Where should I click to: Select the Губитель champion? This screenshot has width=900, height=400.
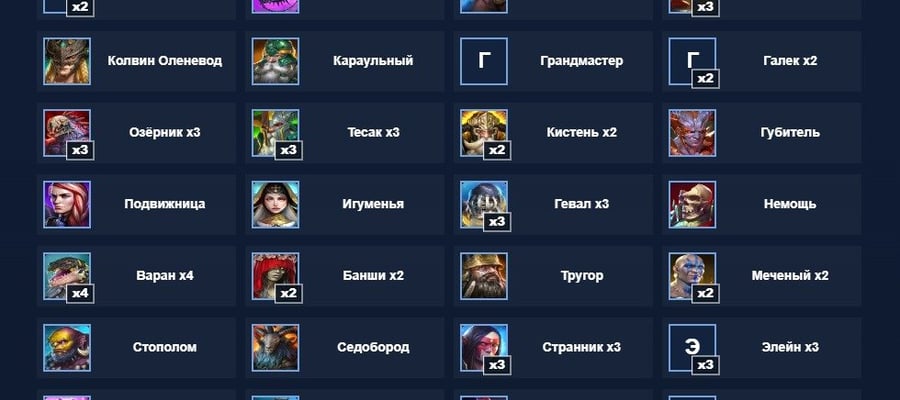(762, 133)
